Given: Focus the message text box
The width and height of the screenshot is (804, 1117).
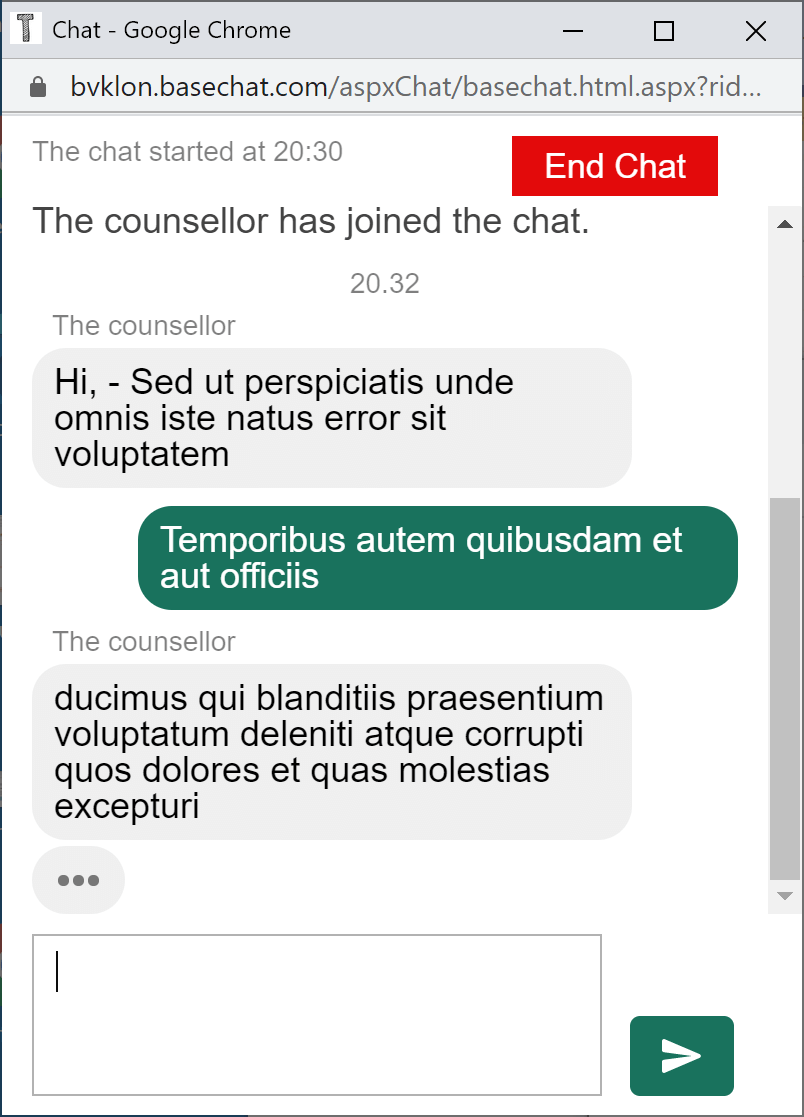Looking at the screenshot, I should coord(316,1014).
